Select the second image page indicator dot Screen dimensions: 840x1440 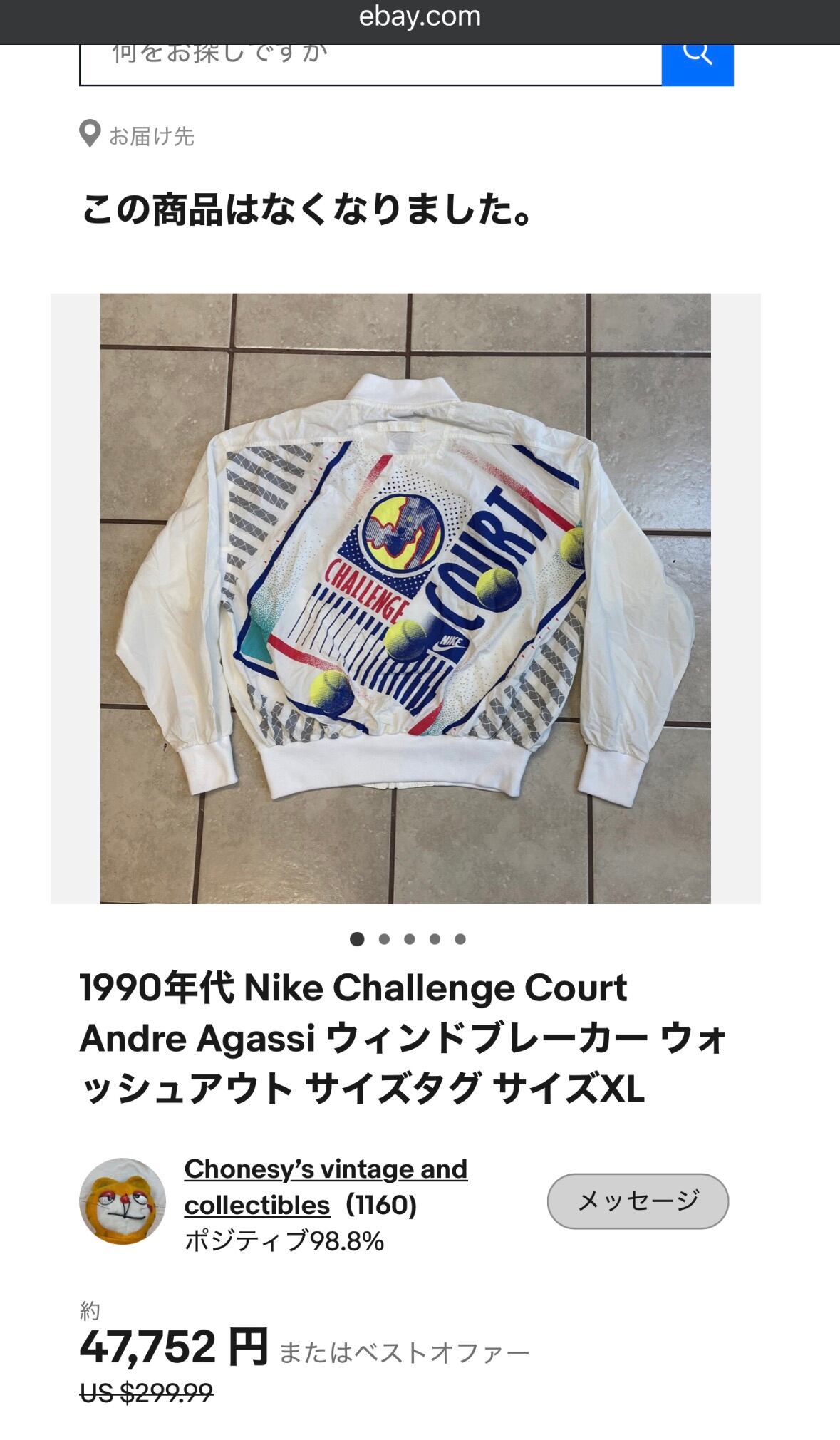point(384,939)
